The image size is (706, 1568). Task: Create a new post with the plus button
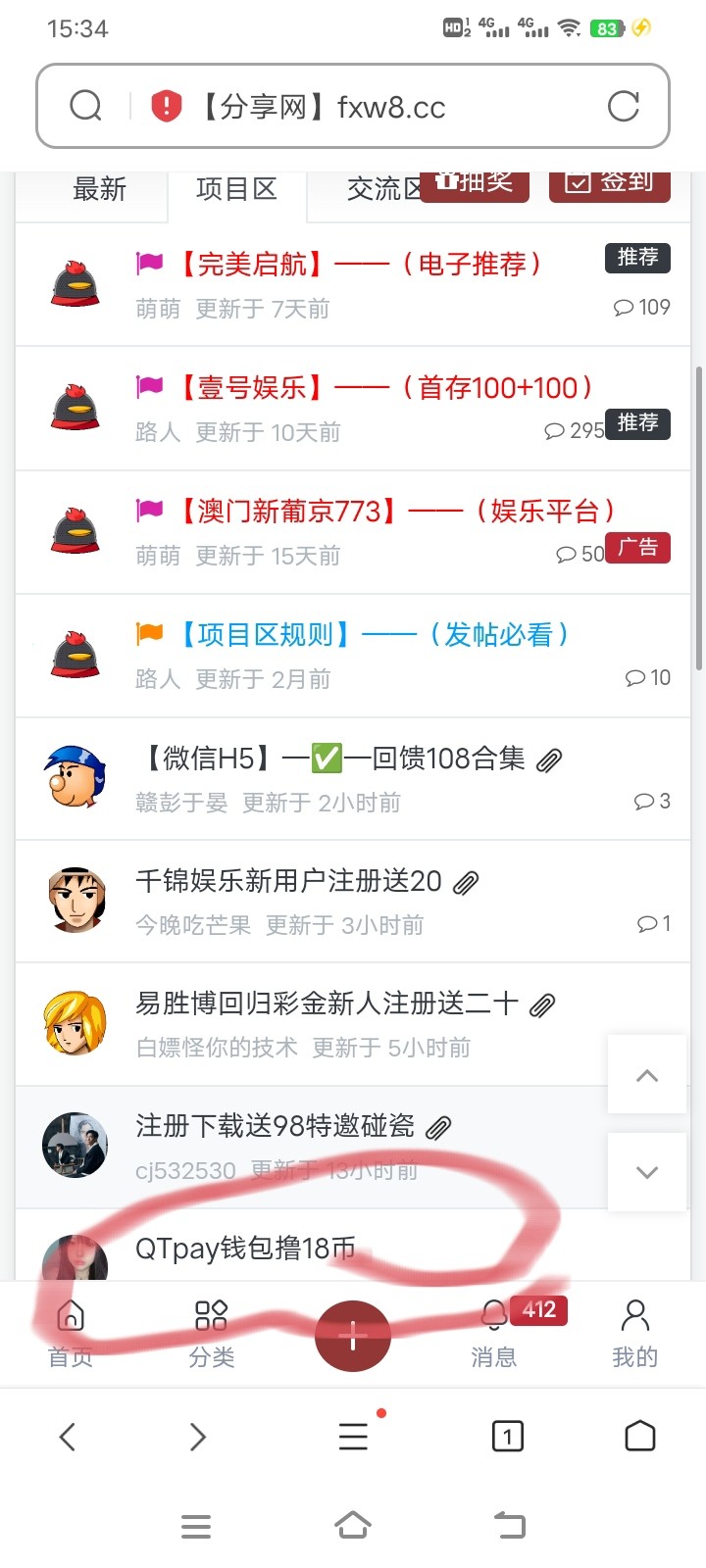(353, 1335)
